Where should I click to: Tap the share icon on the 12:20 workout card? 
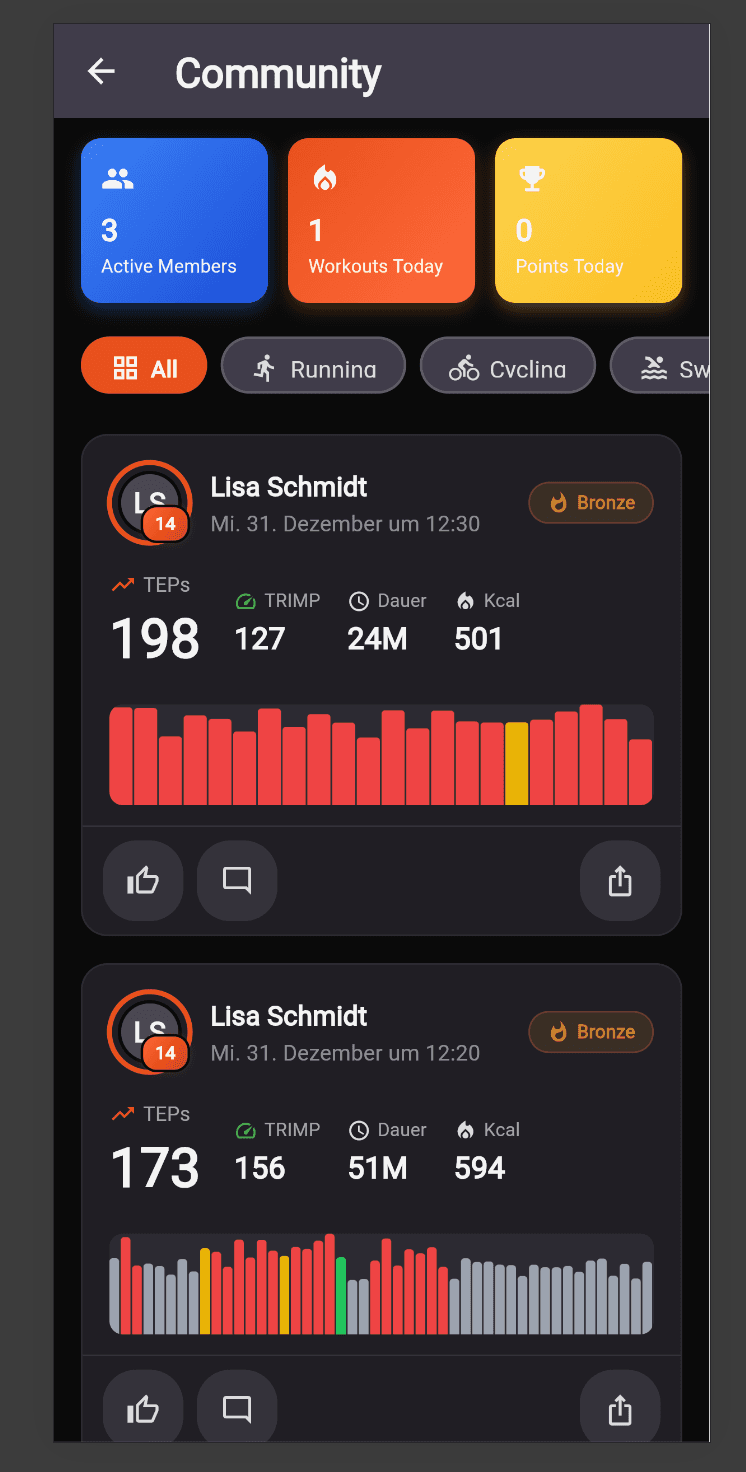point(620,1410)
